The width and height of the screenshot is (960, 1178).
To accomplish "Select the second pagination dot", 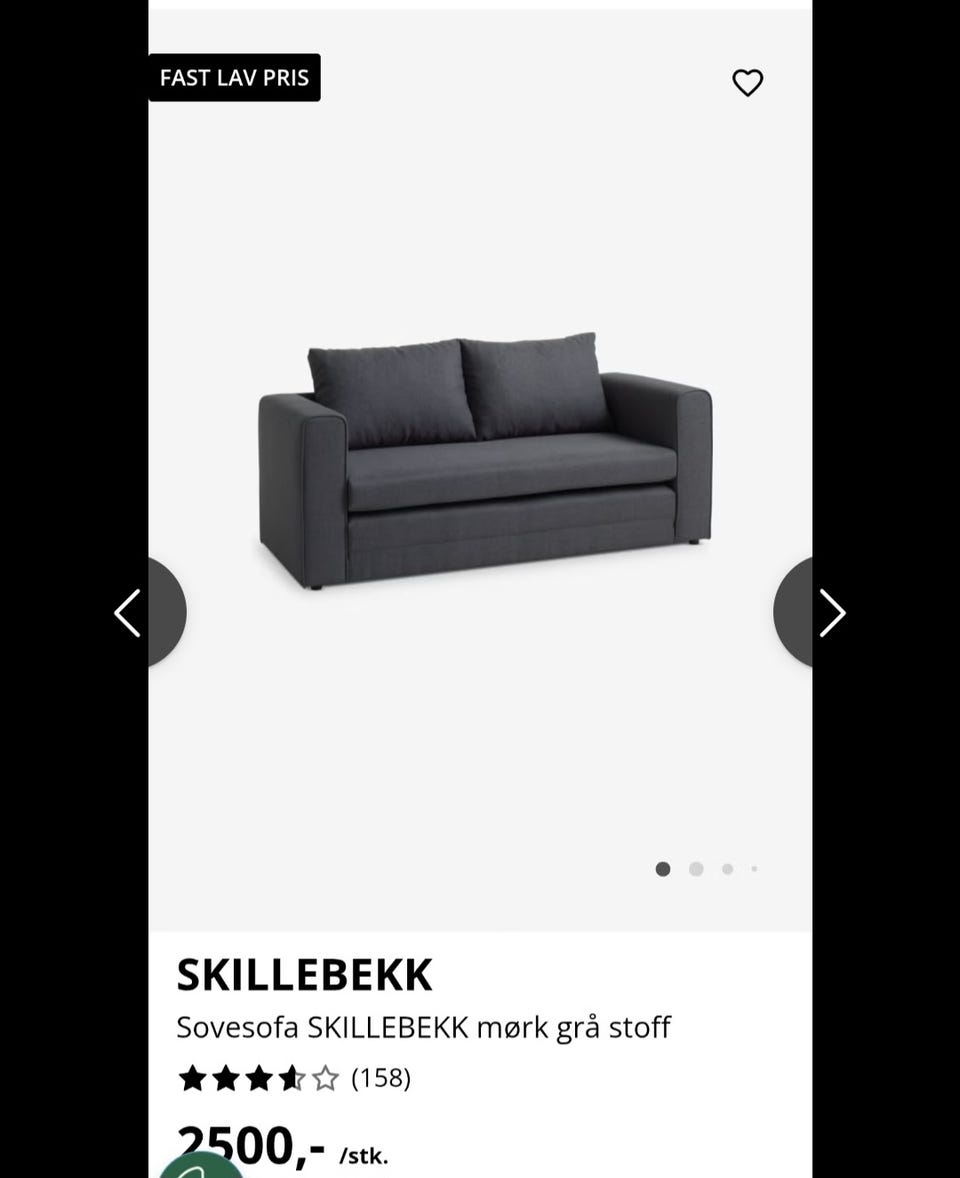I will point(696,869).
